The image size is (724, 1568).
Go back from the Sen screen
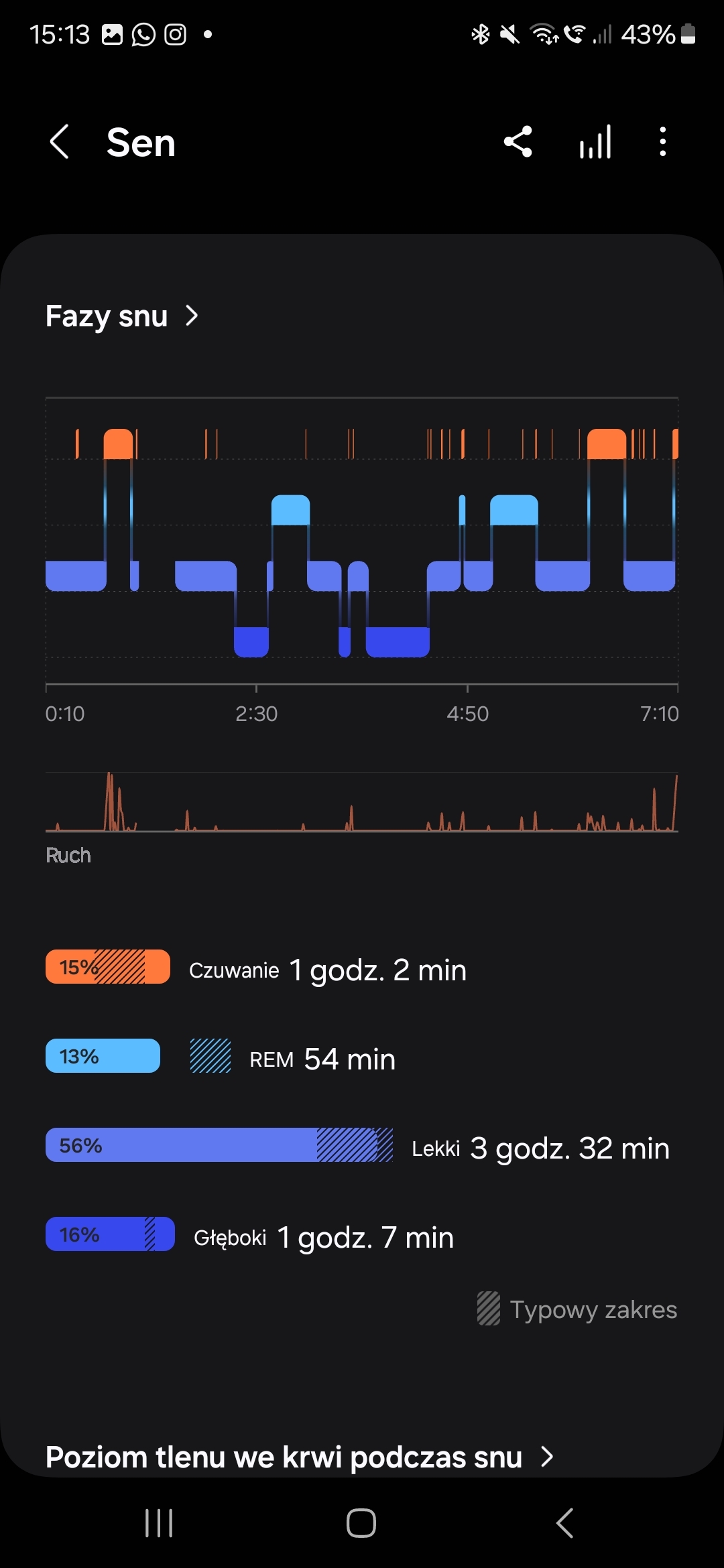tap(60, 142)
